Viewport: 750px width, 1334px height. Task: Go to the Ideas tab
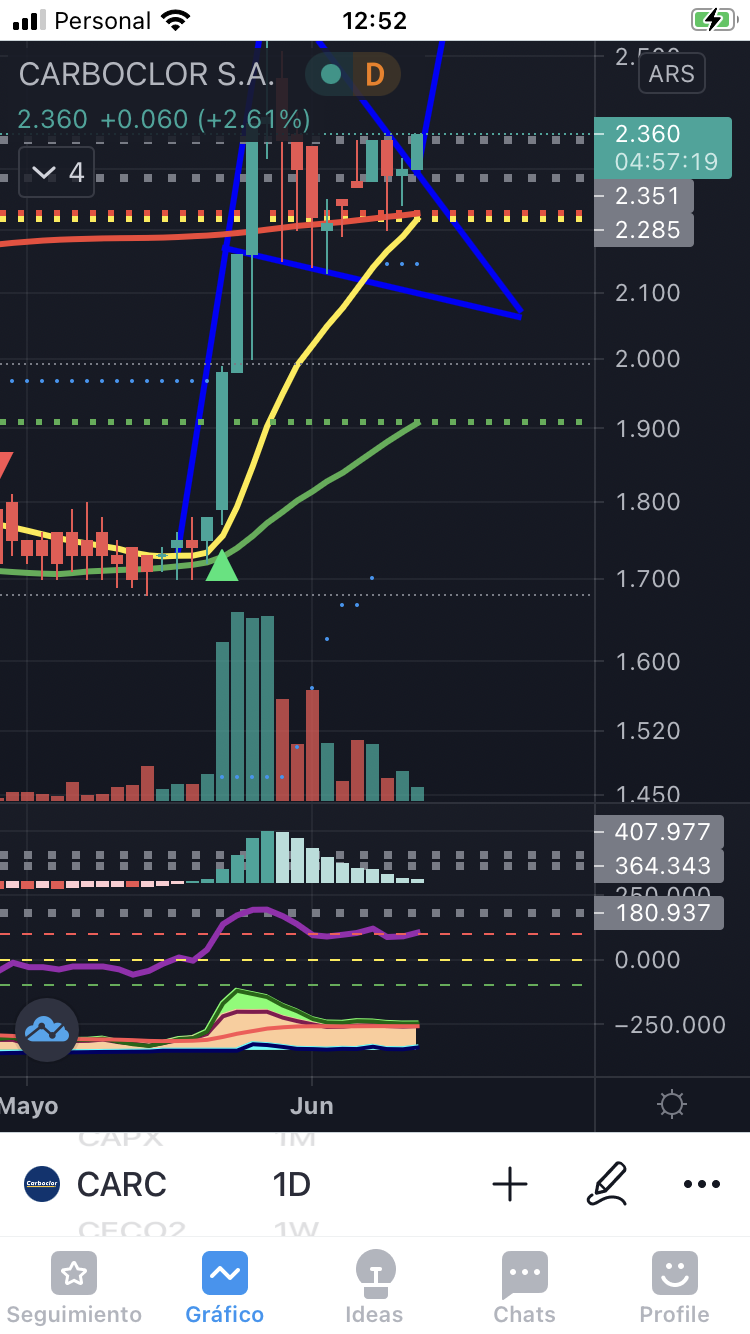pyautogui.click(x=375, y=1288)
